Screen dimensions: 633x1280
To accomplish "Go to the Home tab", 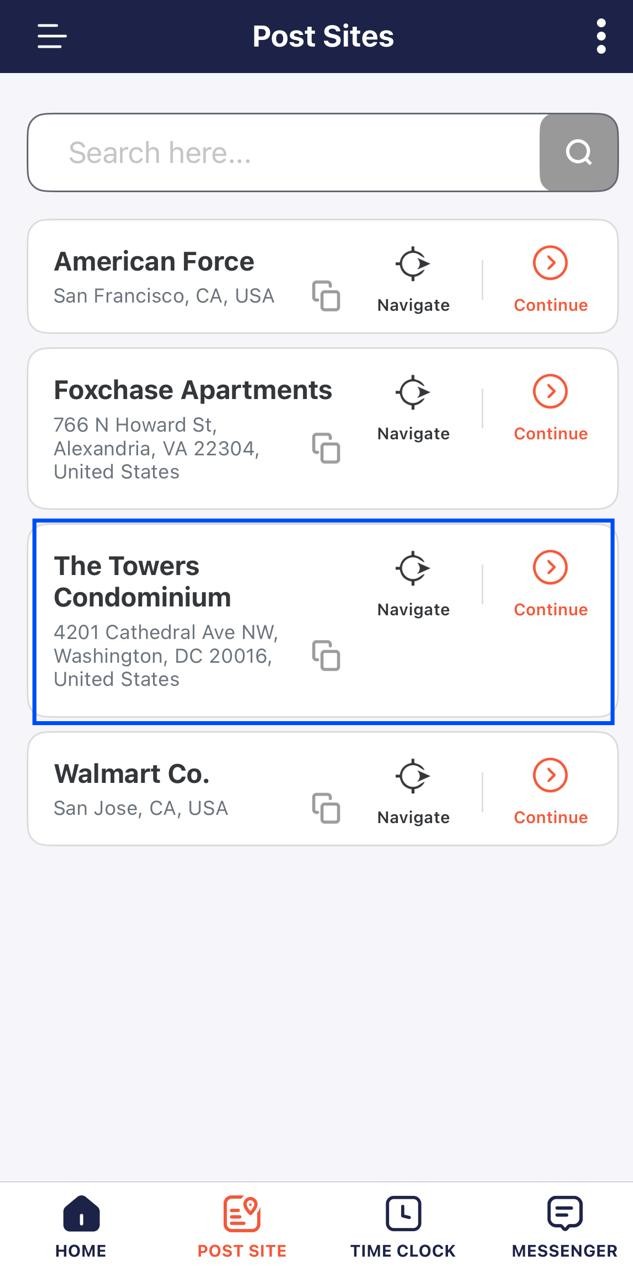I will point(81,1227).
